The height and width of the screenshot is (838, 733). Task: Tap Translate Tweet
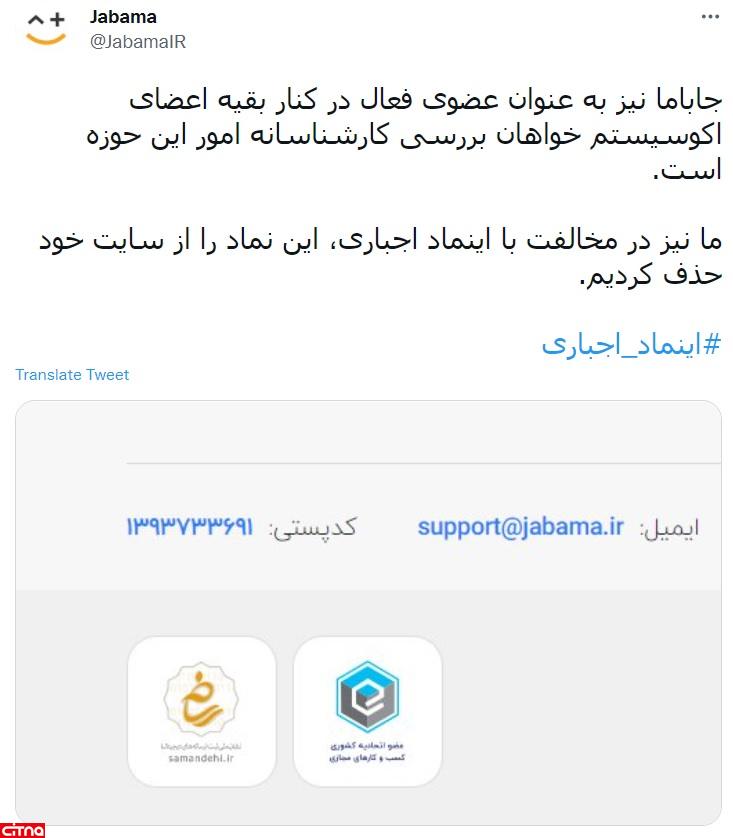[x=72, y=375]
